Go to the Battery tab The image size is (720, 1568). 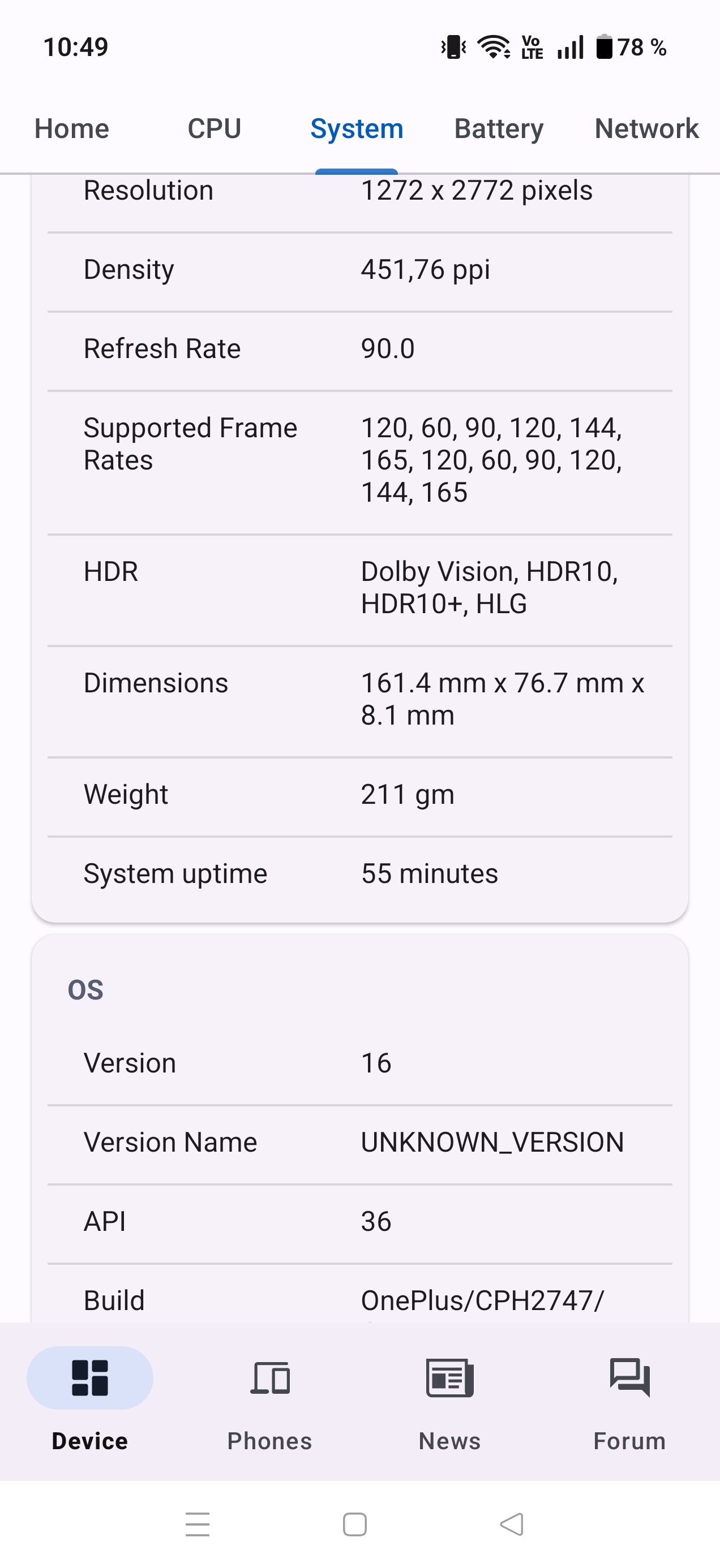click(499, 129)
